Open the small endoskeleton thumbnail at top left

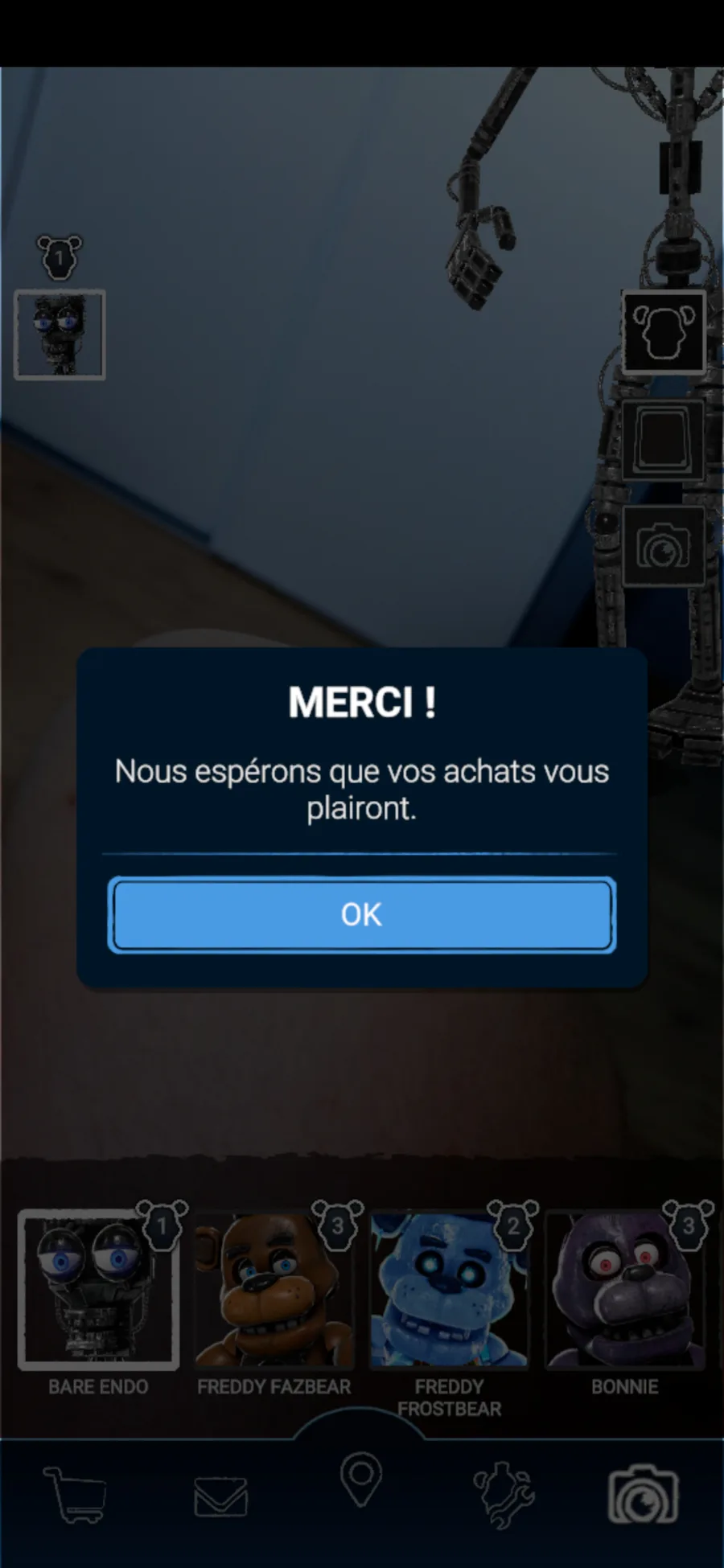(x=60, y=335)
